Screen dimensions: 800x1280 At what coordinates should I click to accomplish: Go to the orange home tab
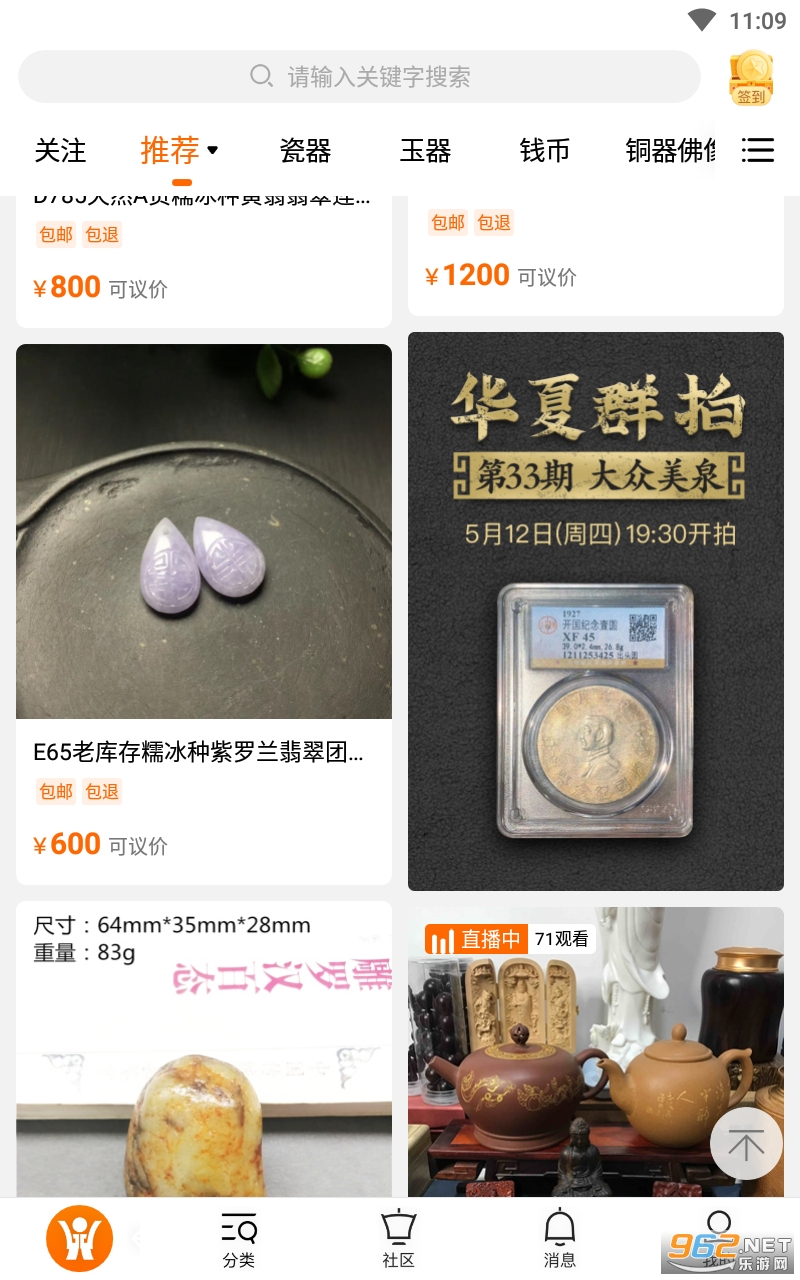(79, 1239)
